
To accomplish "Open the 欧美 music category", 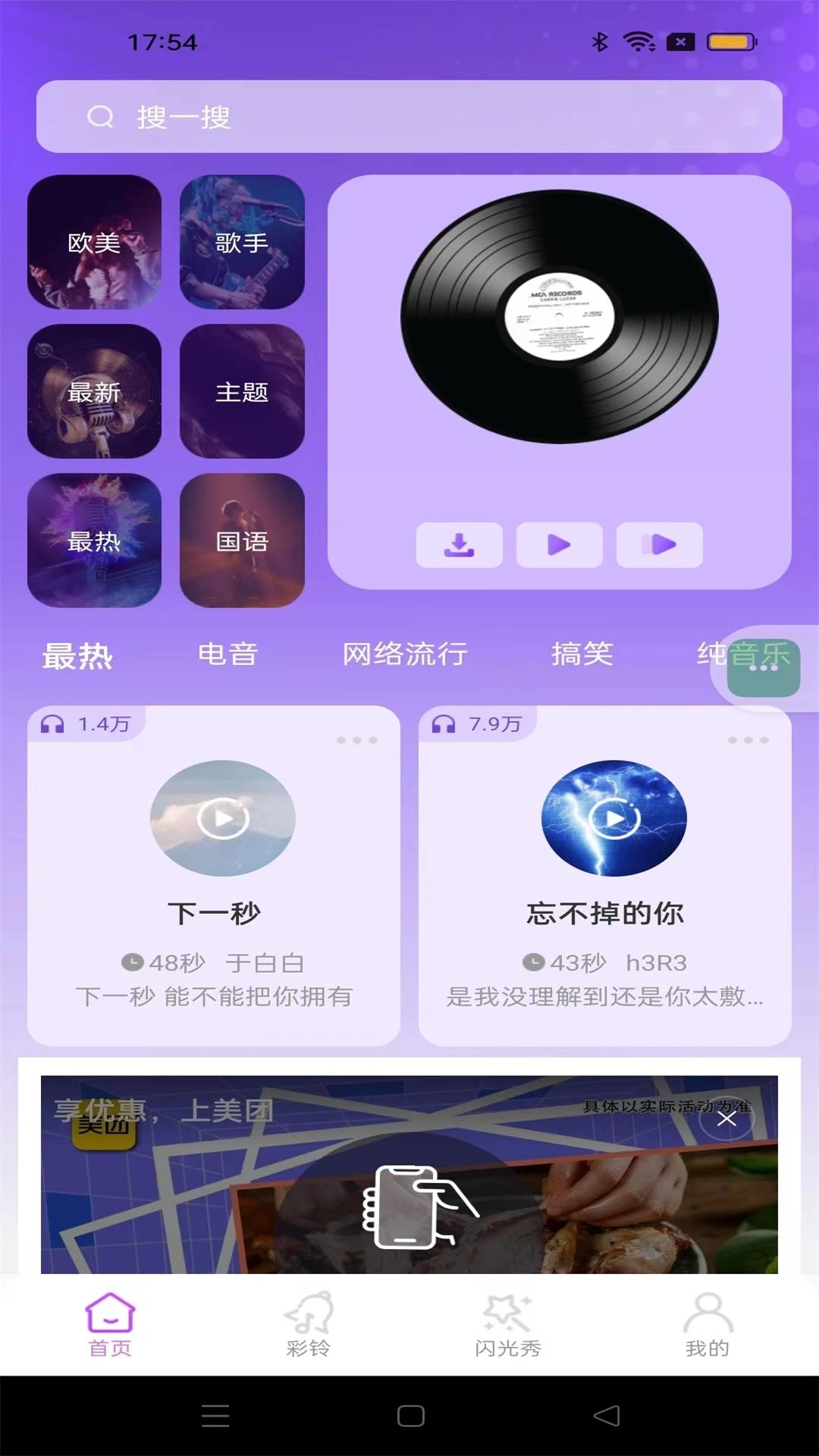I will (x=94, y=243).
